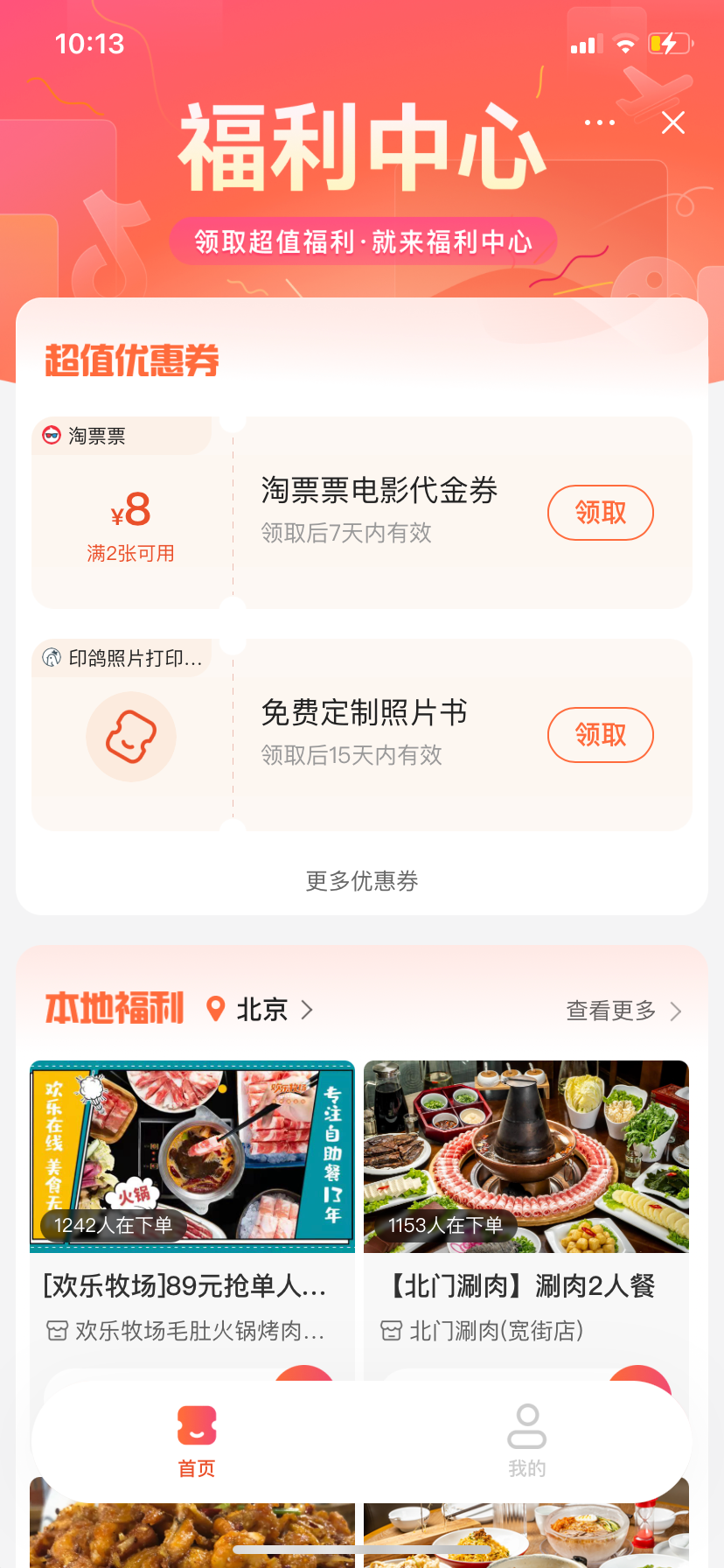
Task: Open the three-dot more options menu
Action: [x=600, y=122]
